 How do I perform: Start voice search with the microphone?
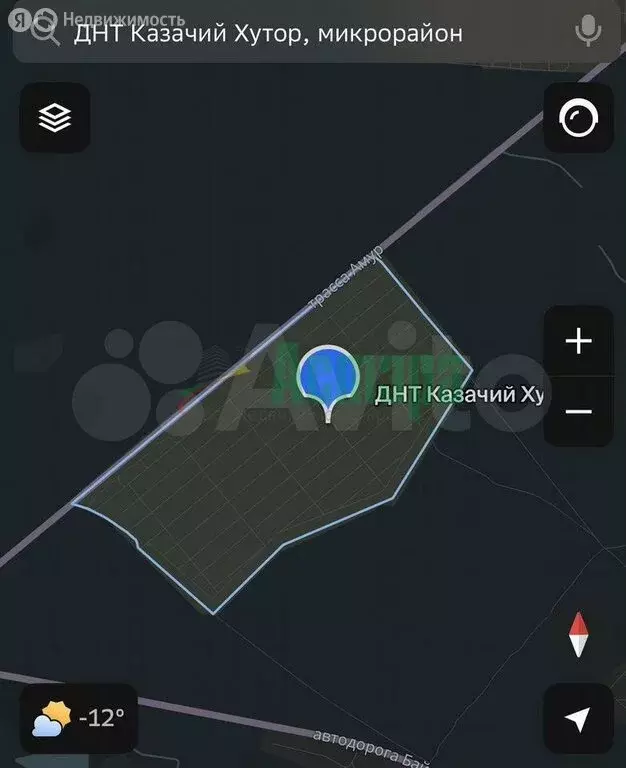588,32
